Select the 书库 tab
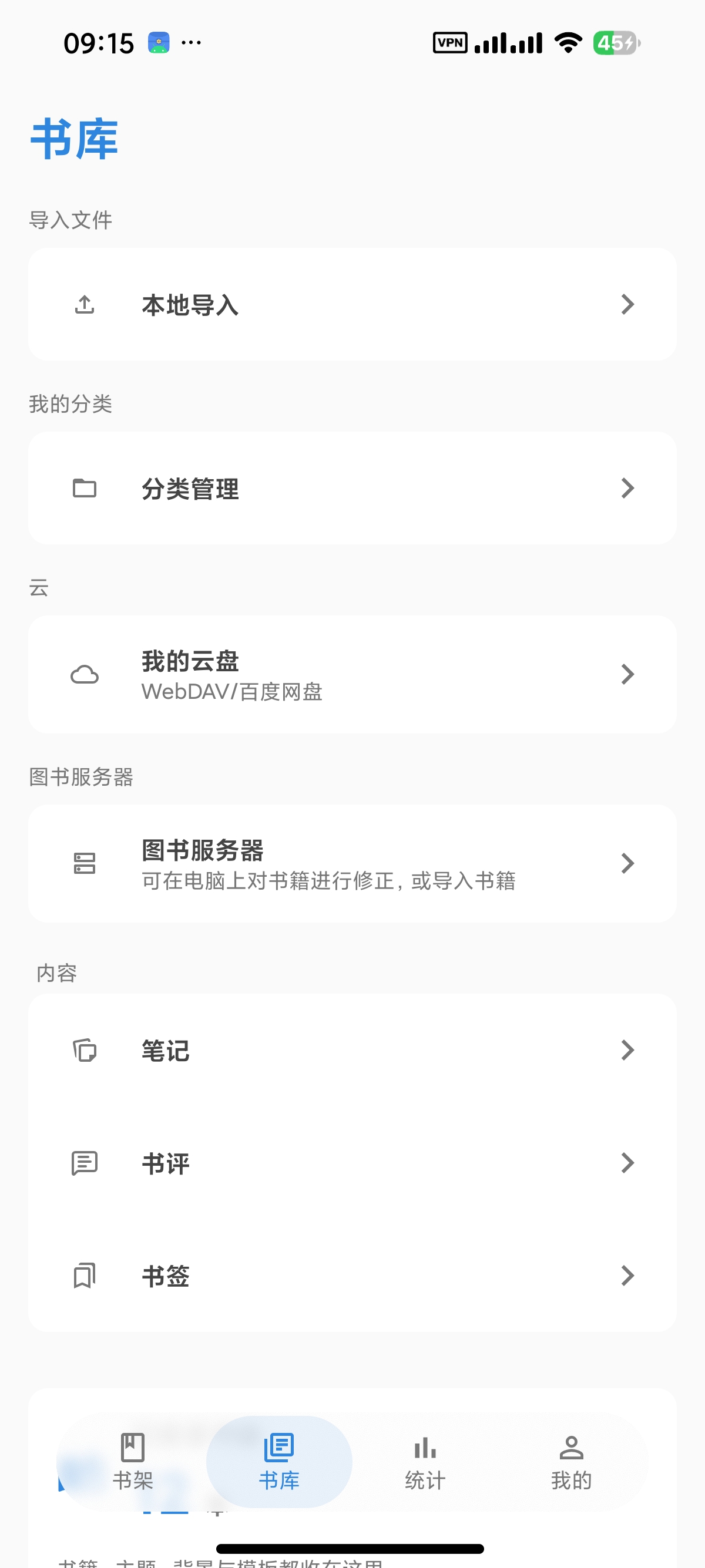The width and height of the screenshot is (705, 1568). coord(279,1462)
